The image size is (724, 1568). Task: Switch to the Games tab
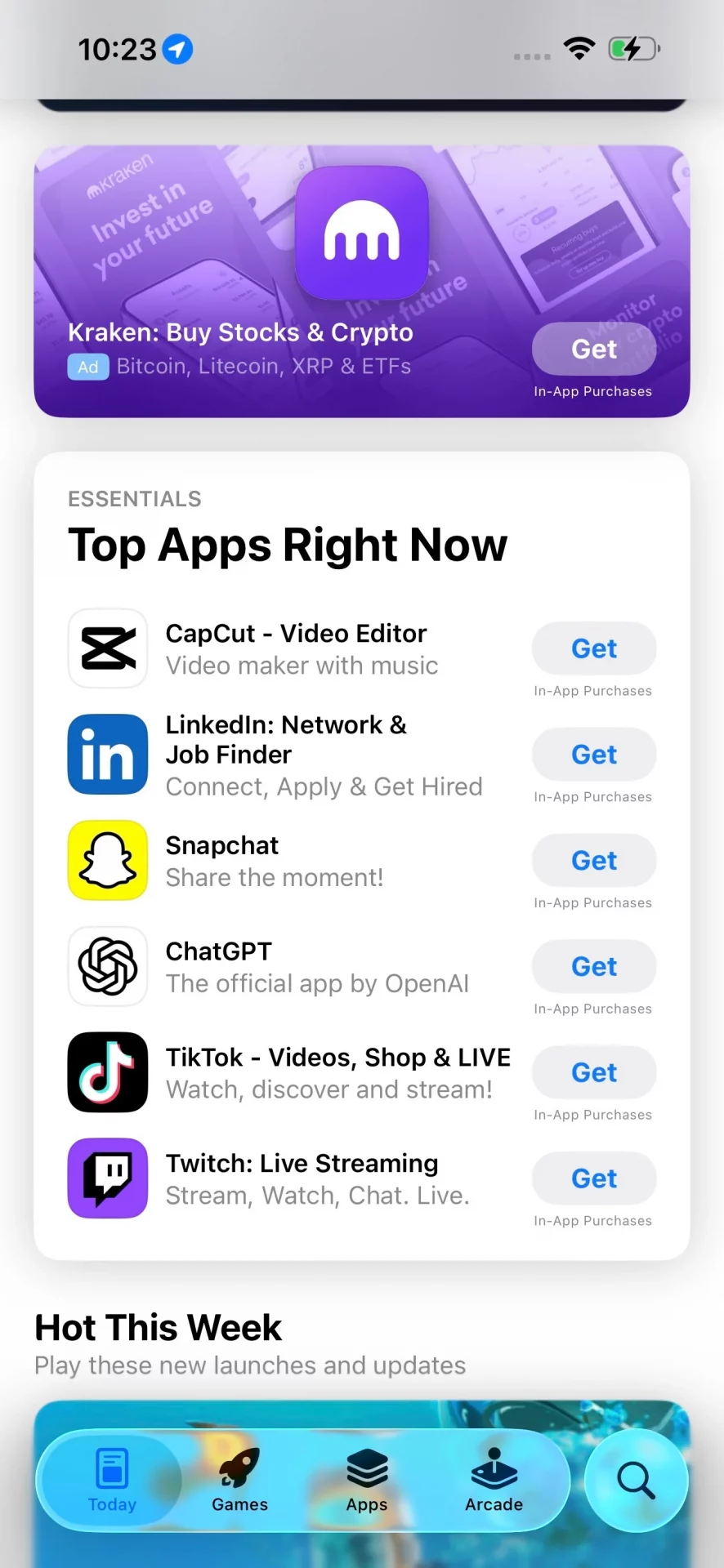[239, 1480]
